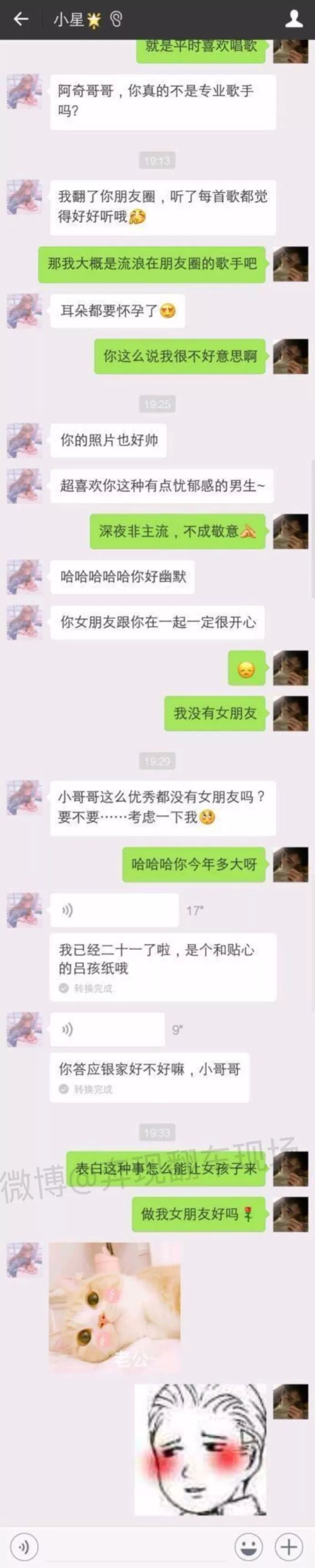Play the 17-second voice message

pos(114,910)
